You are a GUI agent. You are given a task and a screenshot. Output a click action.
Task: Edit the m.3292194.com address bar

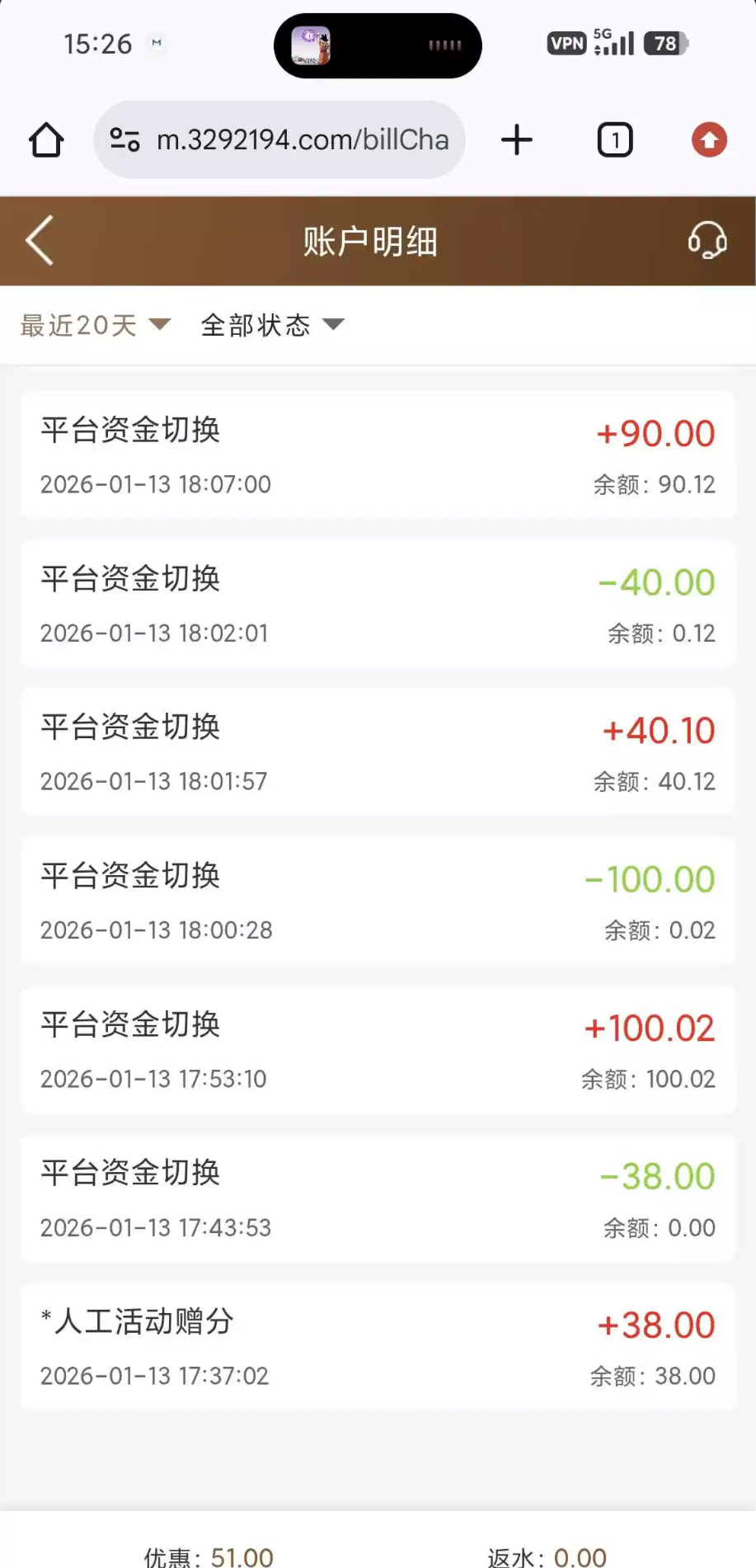(x=302, y=140)
